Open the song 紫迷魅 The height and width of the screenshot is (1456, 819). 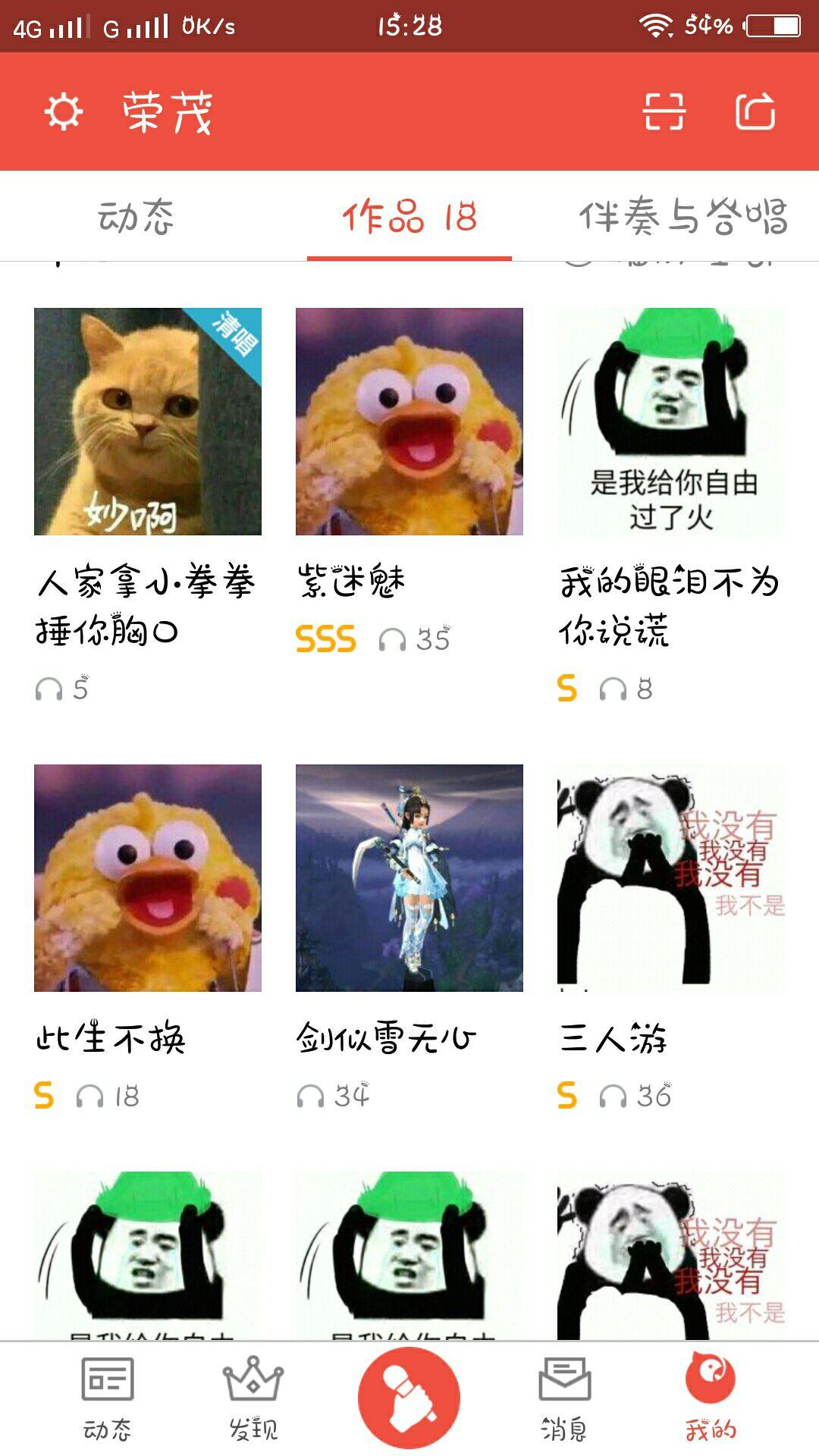click(409, 422)
